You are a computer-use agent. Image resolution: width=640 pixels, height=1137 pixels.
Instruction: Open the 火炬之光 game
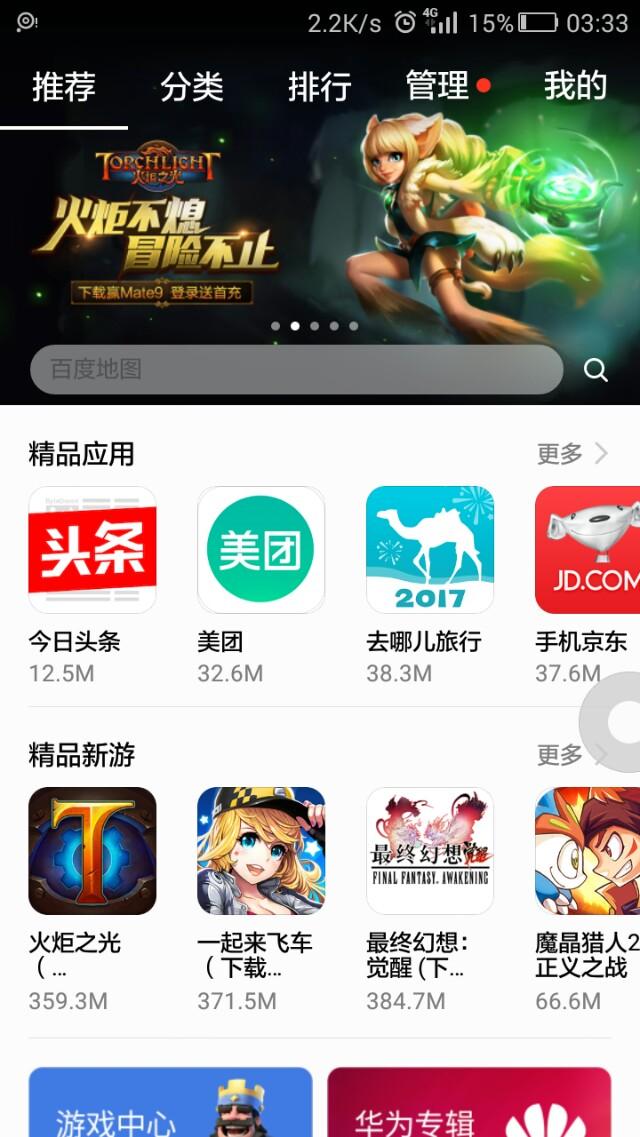click(92, 851)
